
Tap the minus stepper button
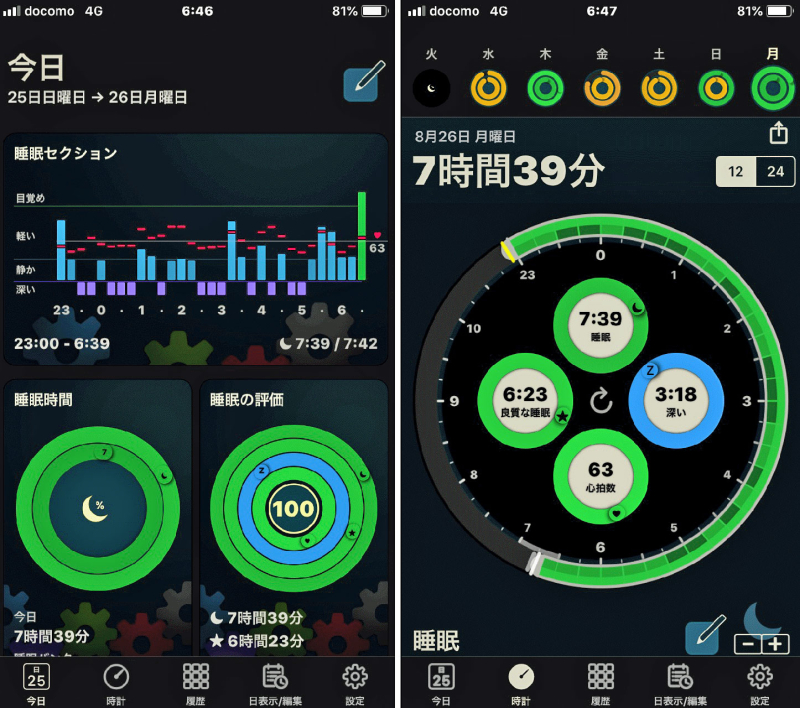747,644
